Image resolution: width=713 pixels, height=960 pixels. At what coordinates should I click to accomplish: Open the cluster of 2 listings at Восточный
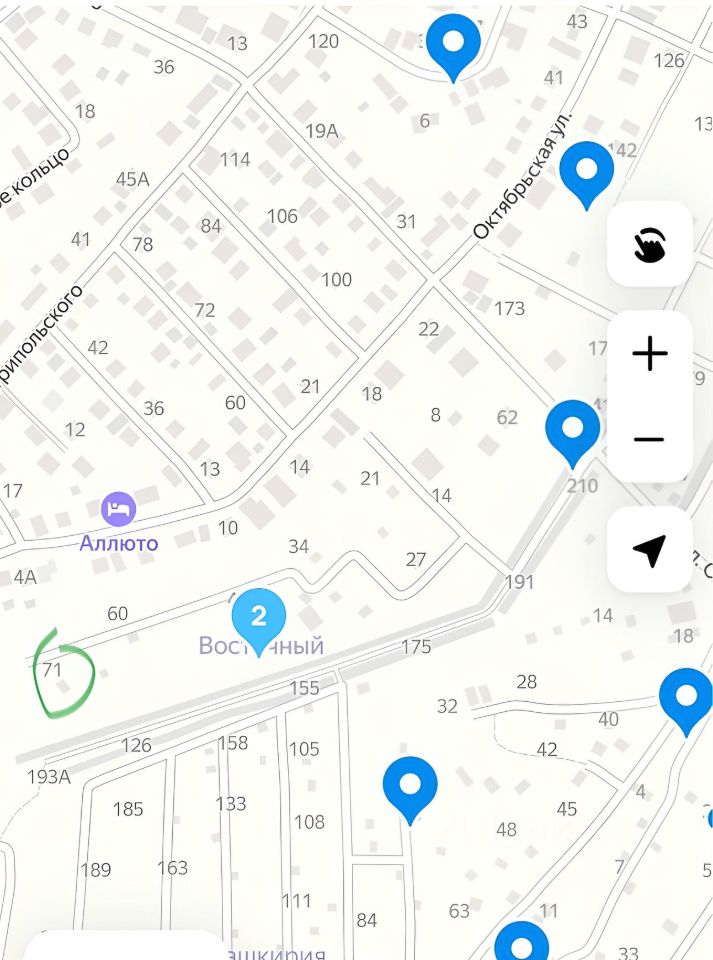coord(259,616)
